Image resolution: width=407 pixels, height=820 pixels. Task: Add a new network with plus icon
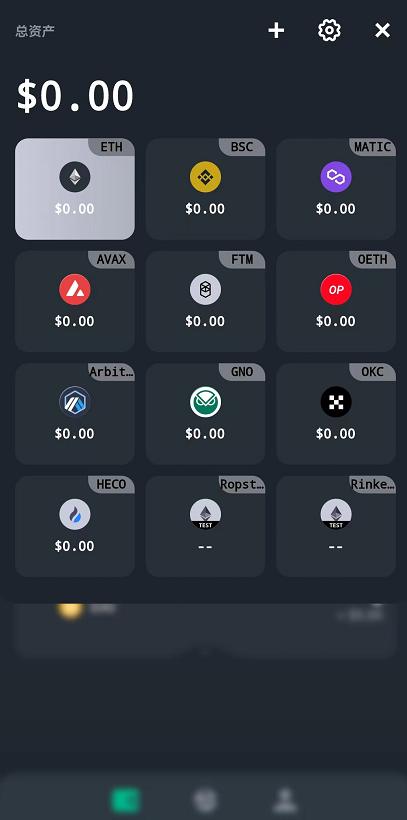point(276,31)
